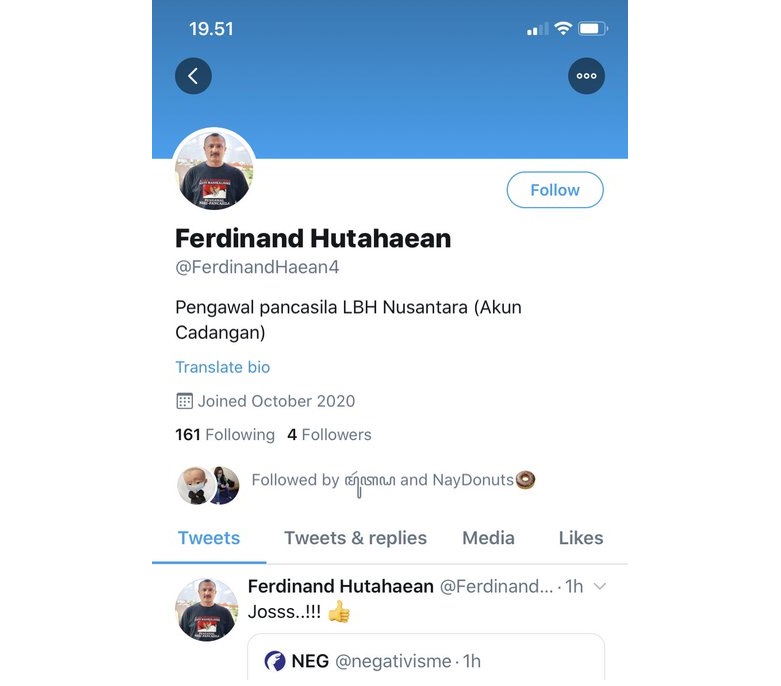Open the 4 Followers list
Viewport: 781px width, 686px height.
click(x=329, y=435)
